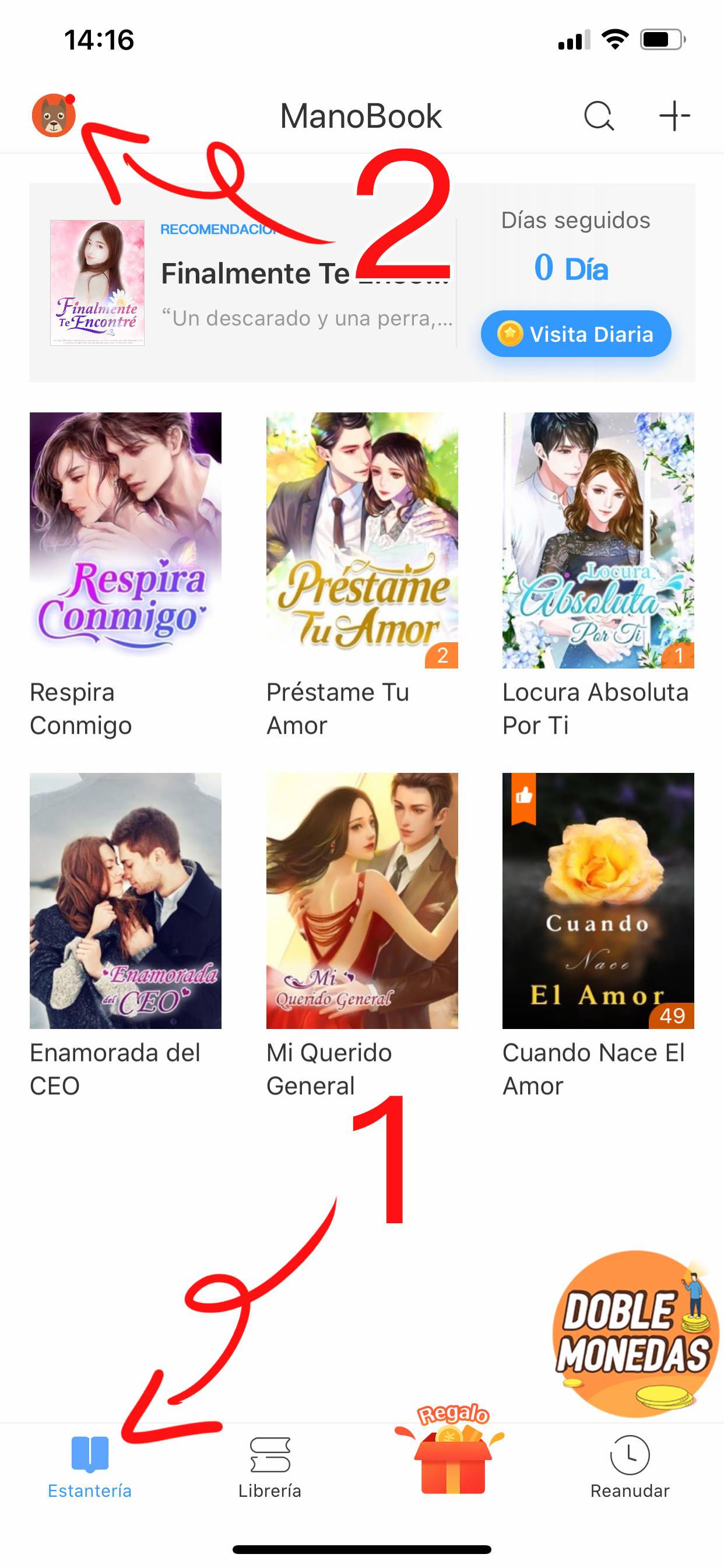This screenshot has width=724, height=1568.
Task: Open the book Mi Querido General
Action: point(362,936)
